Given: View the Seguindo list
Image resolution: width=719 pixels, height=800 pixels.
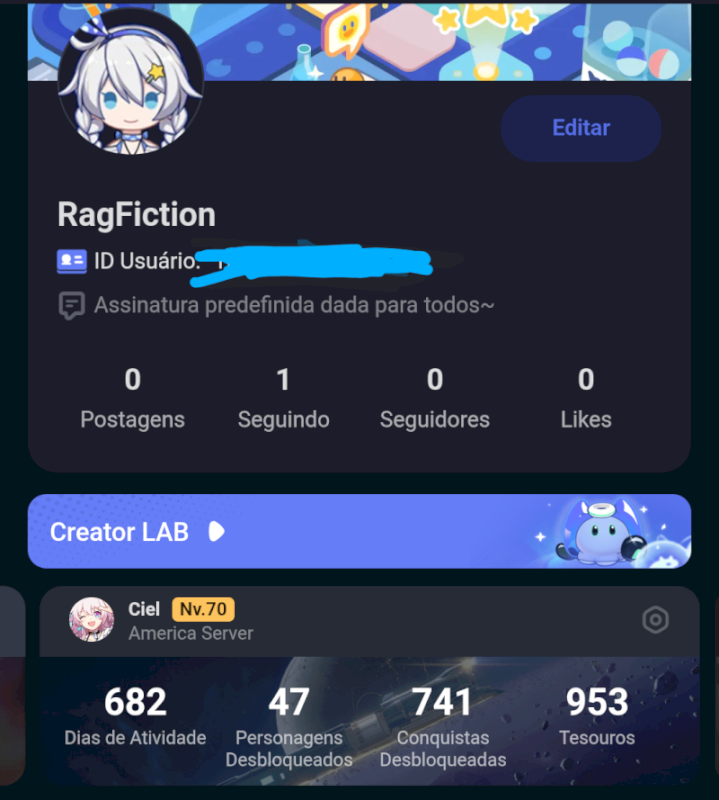Looking at the screenshot, I should [x=283, y=398].
